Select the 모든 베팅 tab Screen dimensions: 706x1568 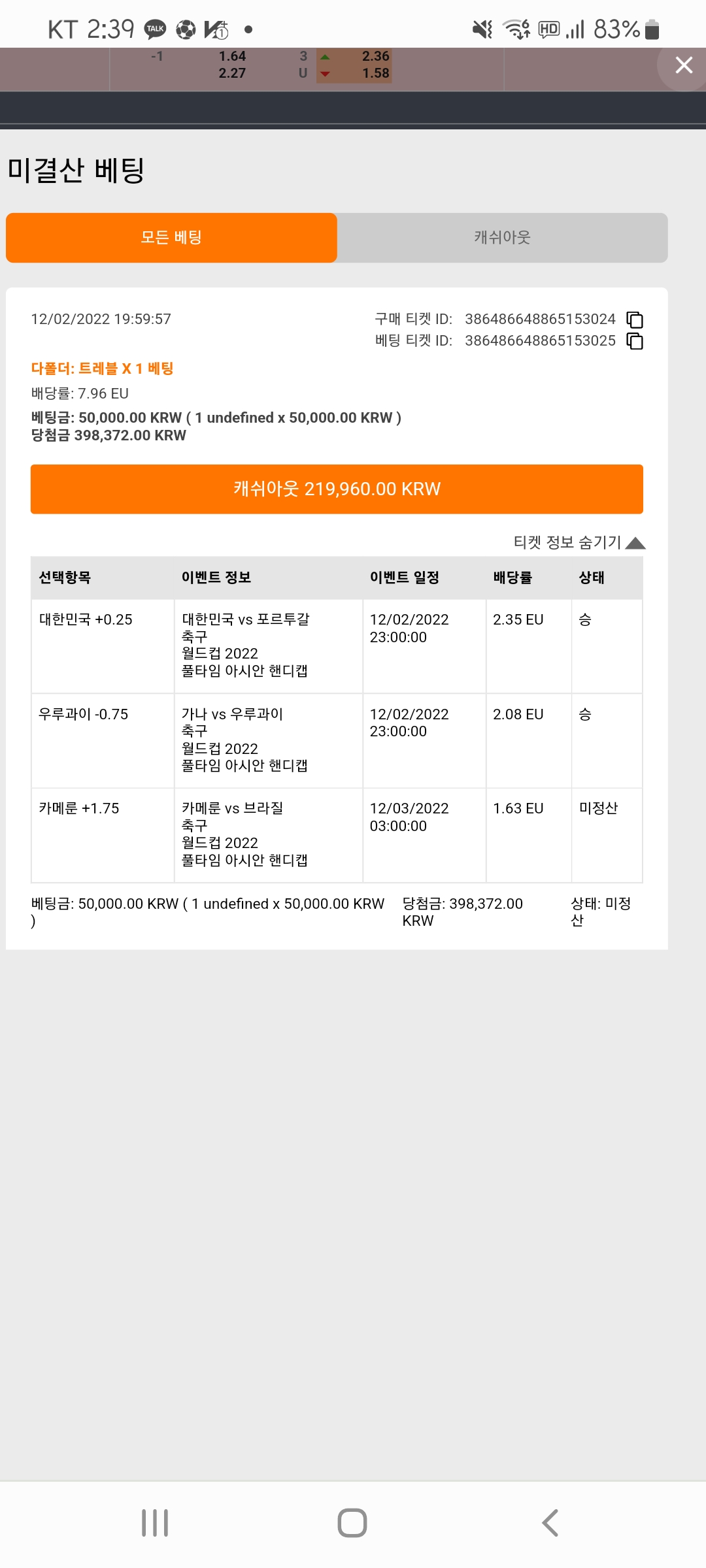tap(171, 237)
